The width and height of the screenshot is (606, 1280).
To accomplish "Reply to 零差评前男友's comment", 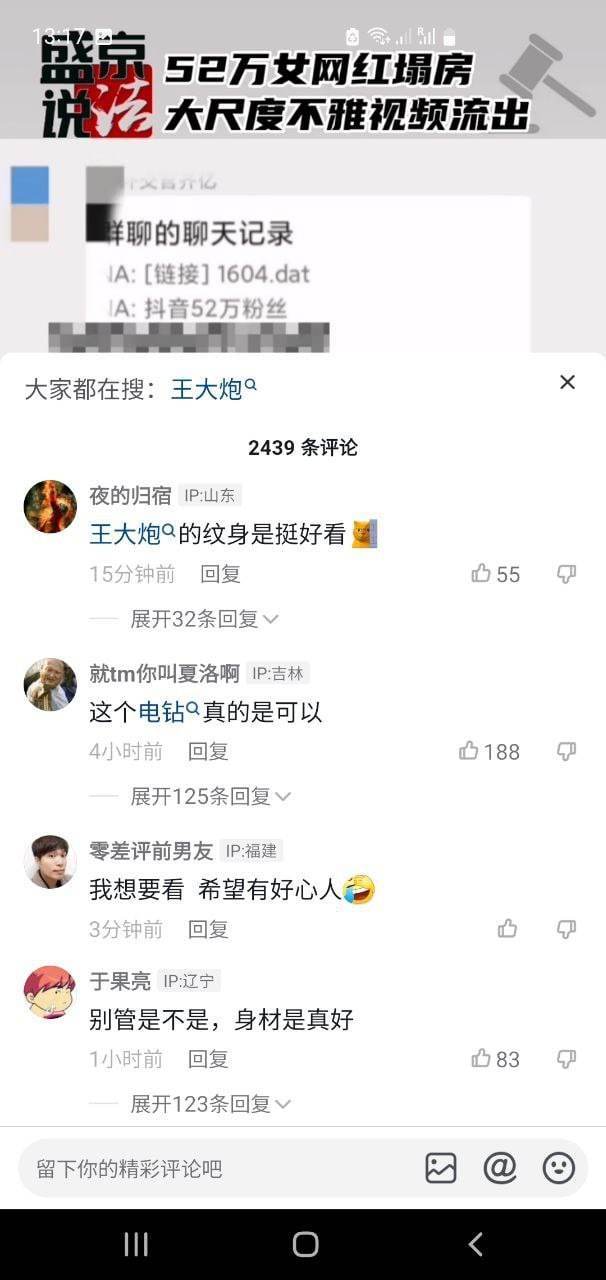I will pos(208,929).
